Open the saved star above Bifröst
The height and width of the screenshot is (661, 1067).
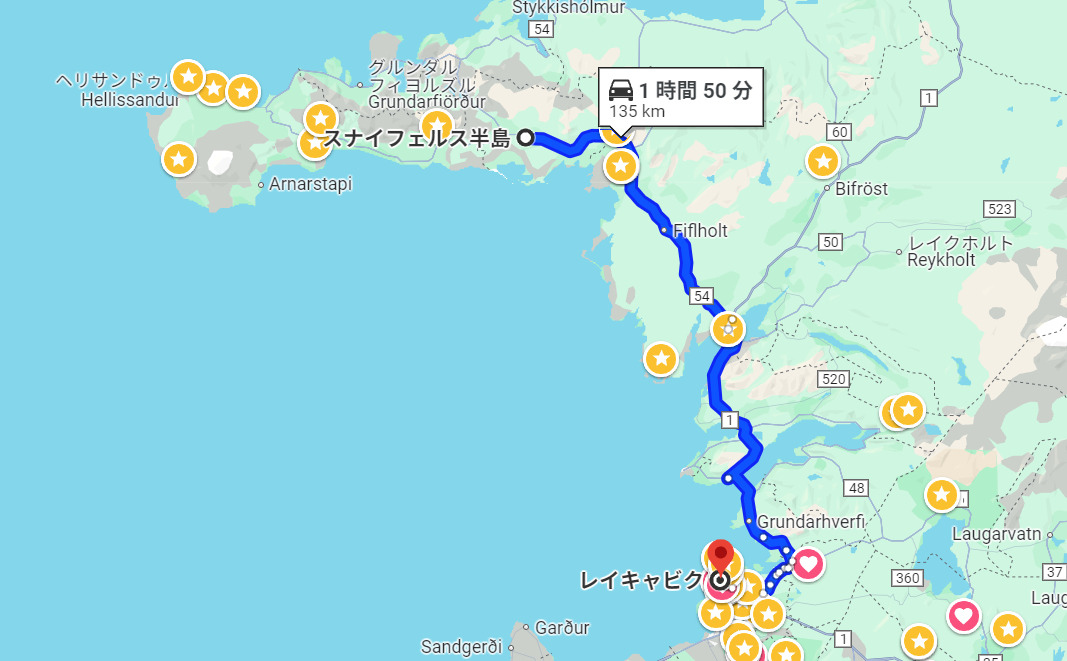pyautogui.click(x=822, y=160)
